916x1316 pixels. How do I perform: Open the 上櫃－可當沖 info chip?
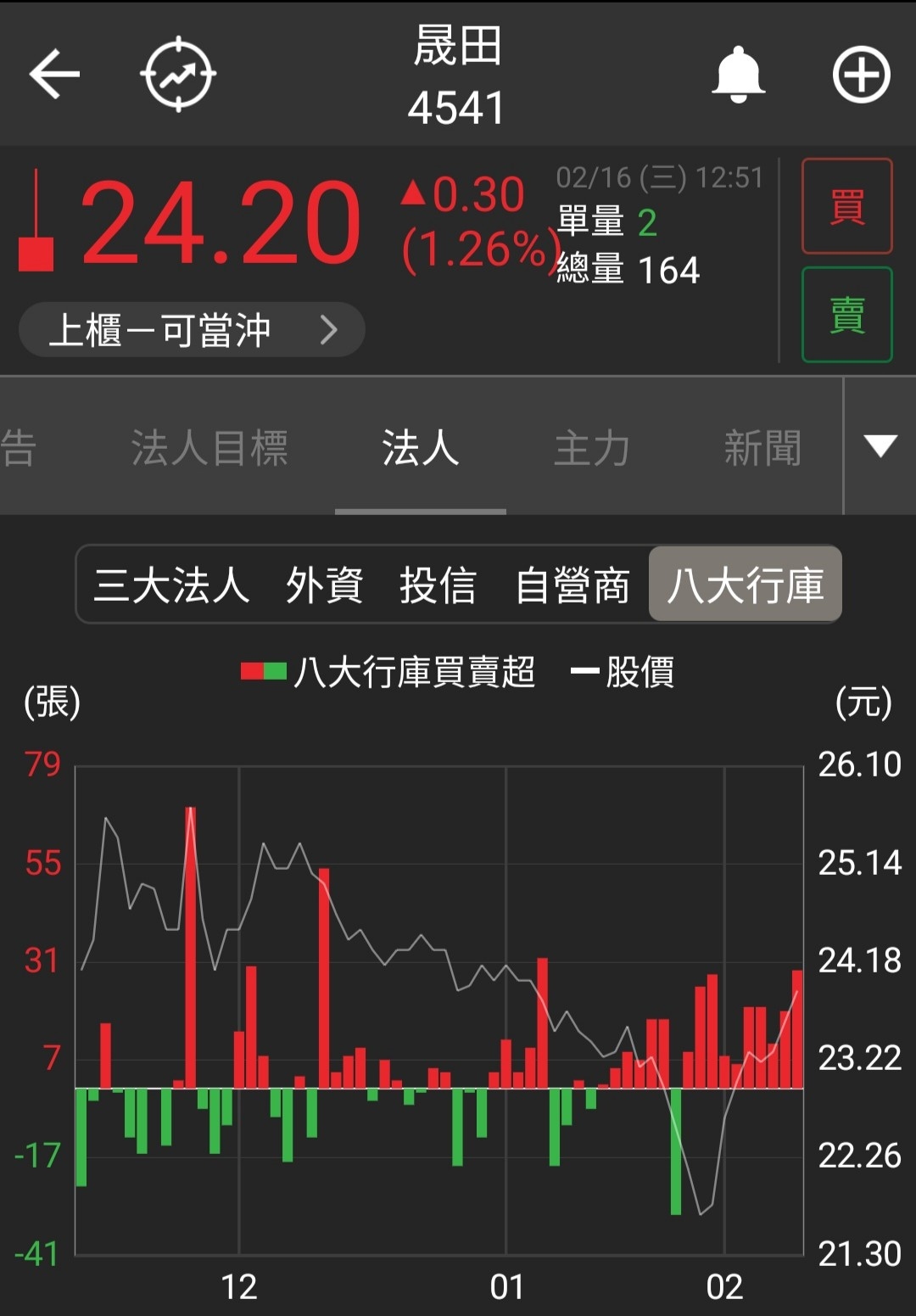(x=192, y=329)
